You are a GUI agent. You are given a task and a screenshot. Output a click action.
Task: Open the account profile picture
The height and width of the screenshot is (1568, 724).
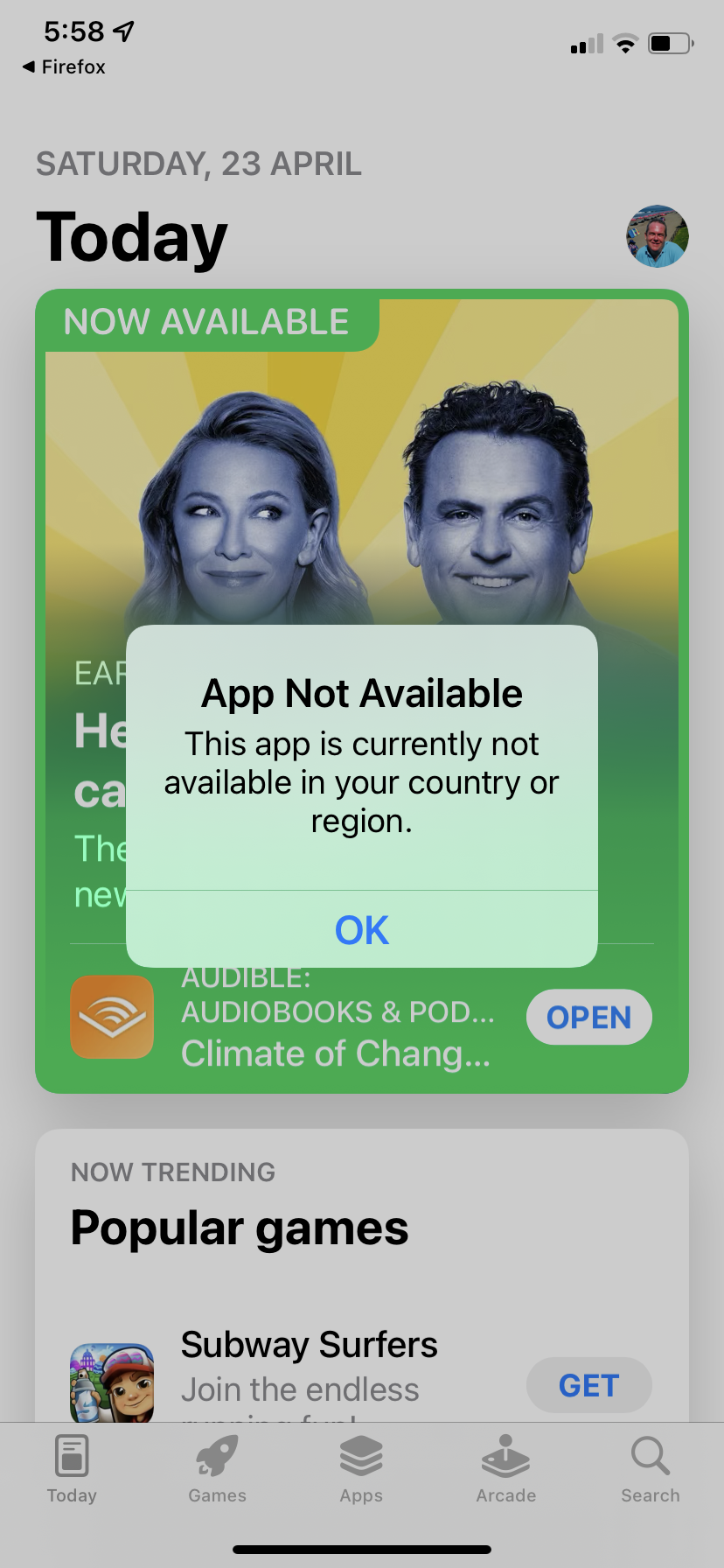coord(657,236)
